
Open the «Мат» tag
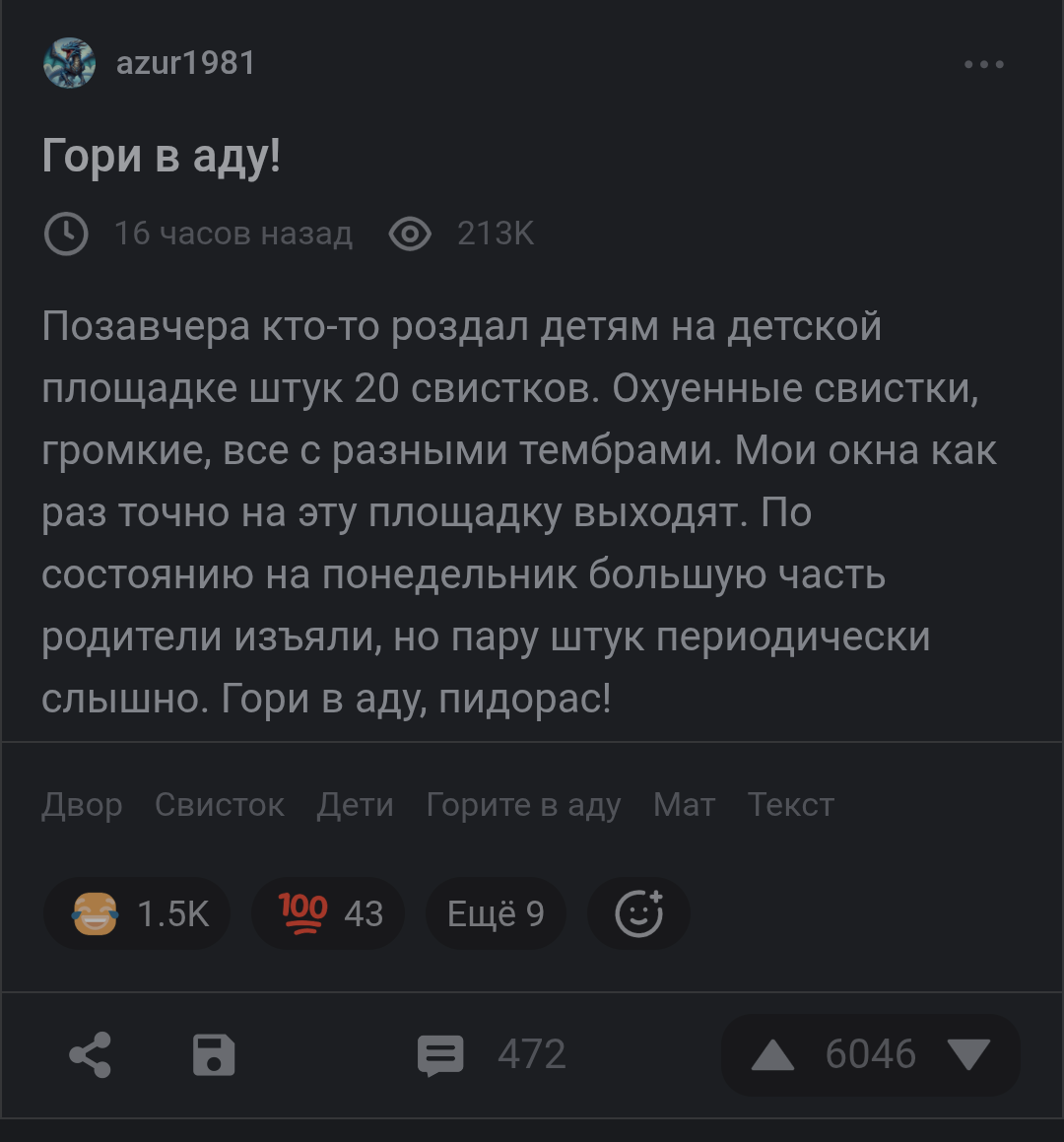click(x=684, y=805)
